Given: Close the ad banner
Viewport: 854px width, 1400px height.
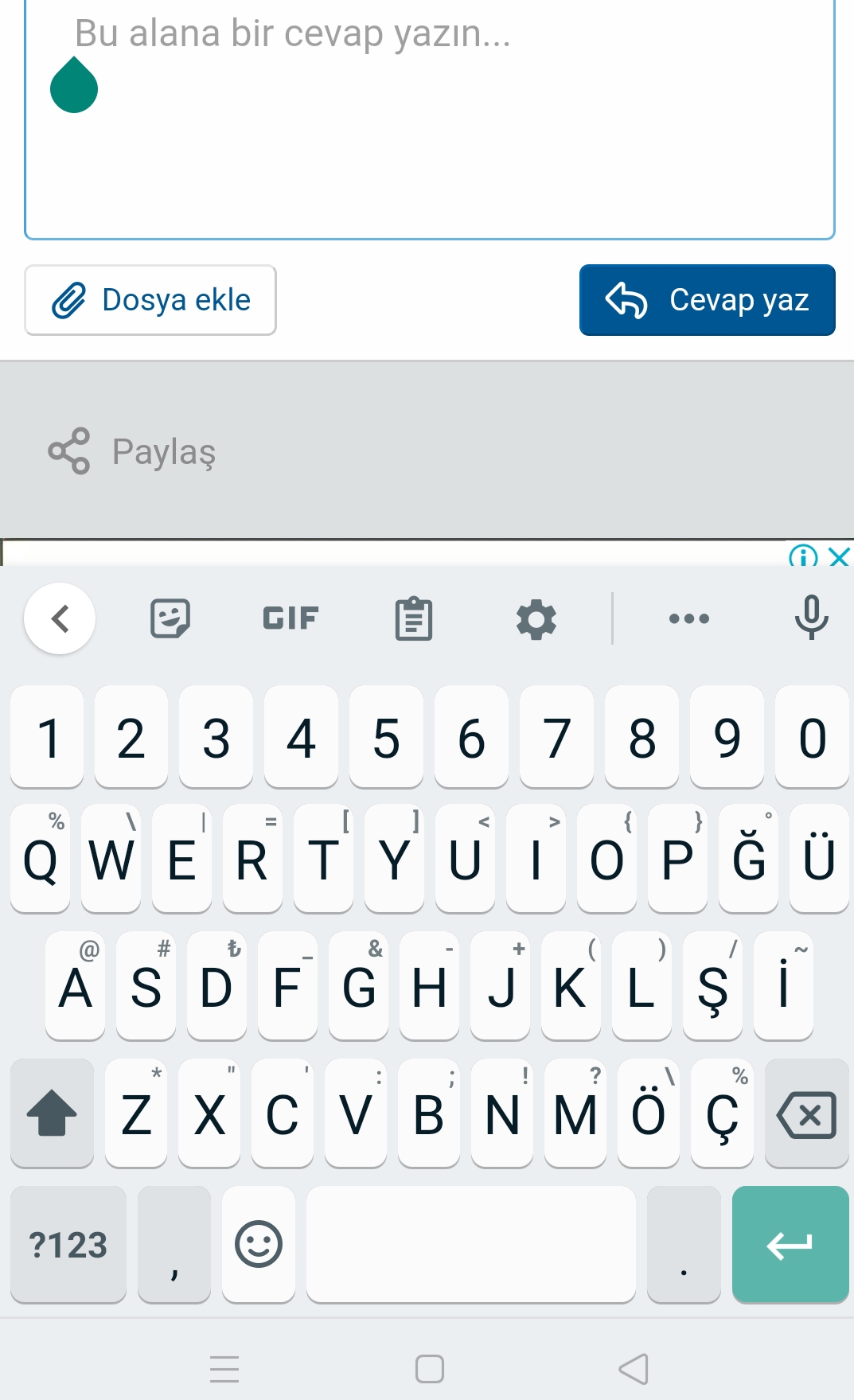Looking at the screenshot, I should click(x=839, y=556).
